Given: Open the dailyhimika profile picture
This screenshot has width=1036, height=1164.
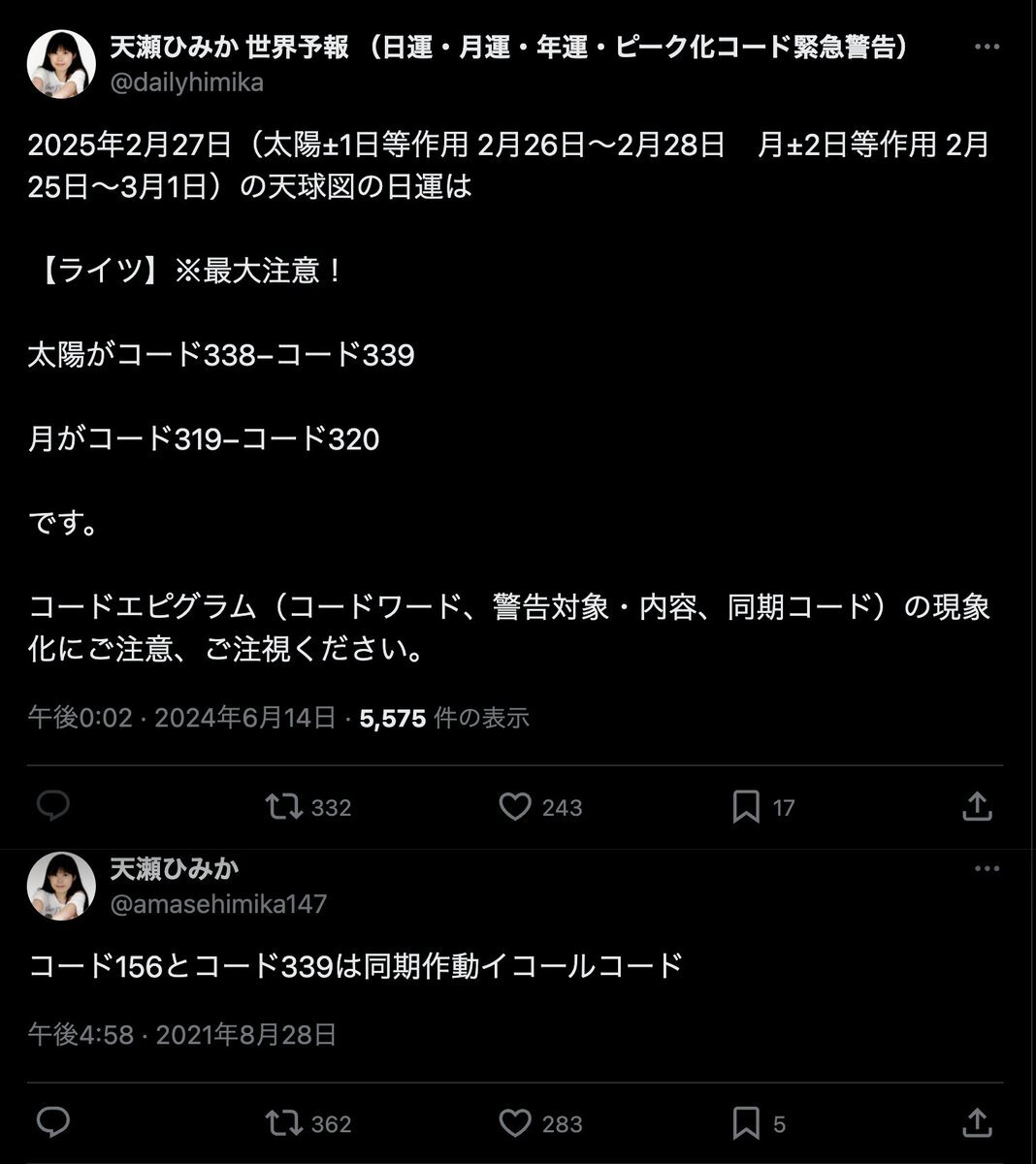Looking at the screenshot, I should (61, 63).
